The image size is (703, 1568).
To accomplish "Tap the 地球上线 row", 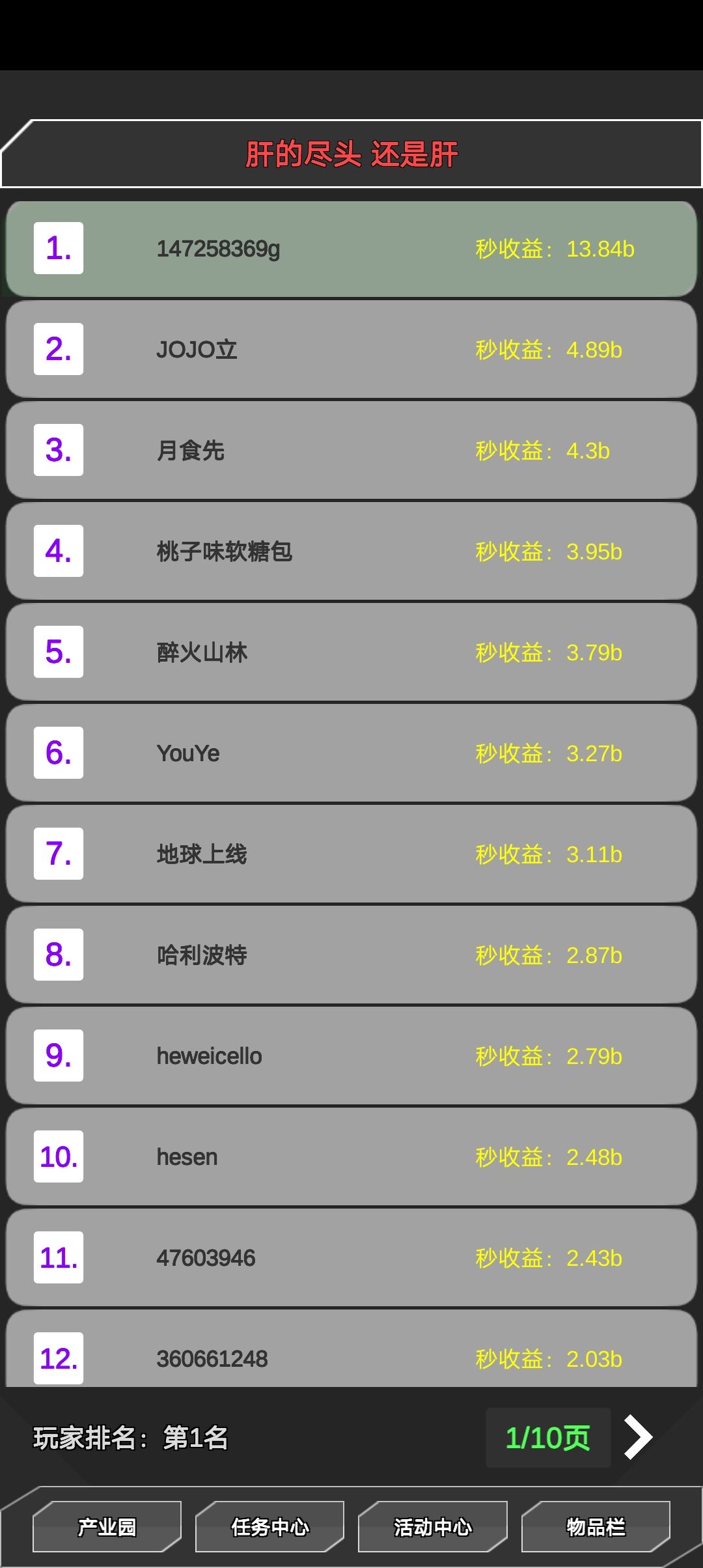I will click(351, 854).
